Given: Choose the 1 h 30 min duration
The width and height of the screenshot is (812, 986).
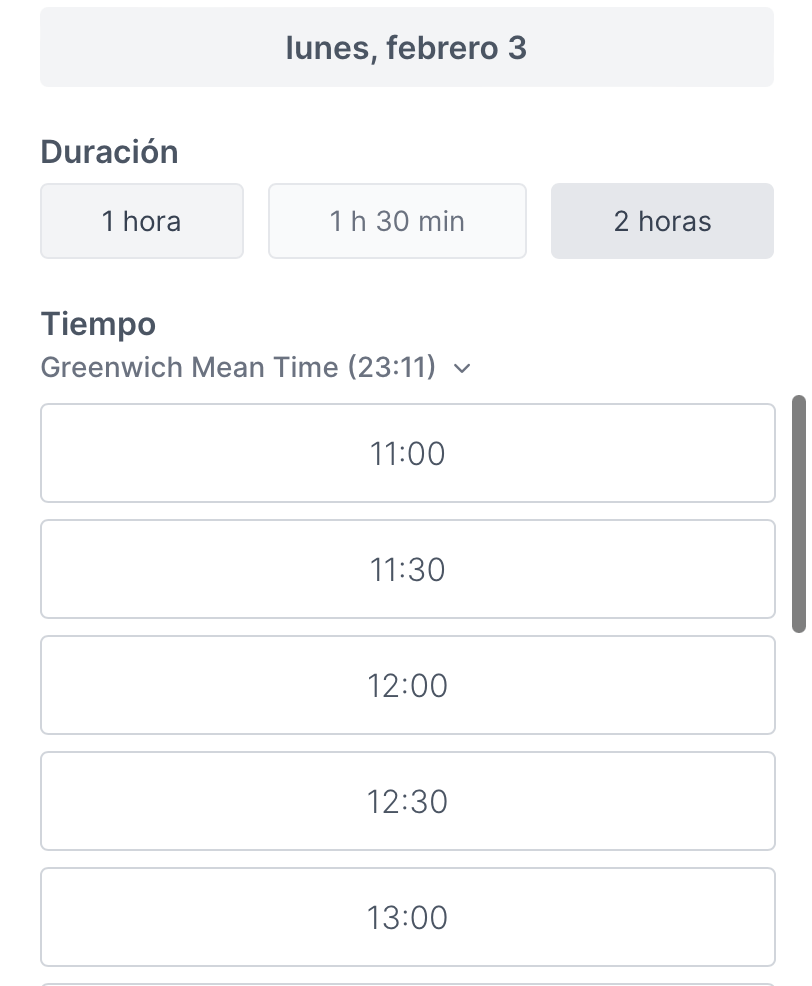Looking at the screenshot, I should pyautogui.click(x=397, y=221).
